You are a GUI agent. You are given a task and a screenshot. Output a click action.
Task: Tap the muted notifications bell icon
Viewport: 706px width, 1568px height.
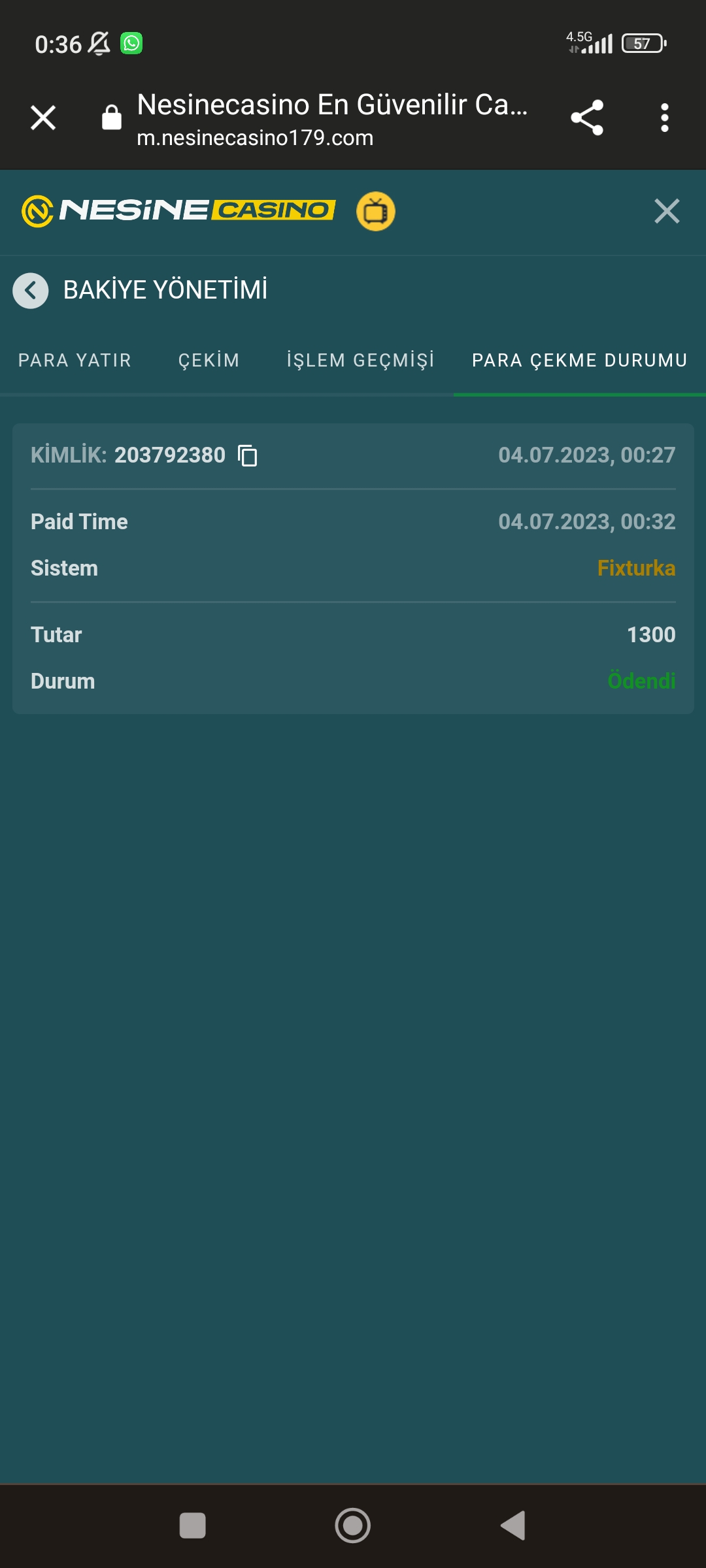coord(97,42)
